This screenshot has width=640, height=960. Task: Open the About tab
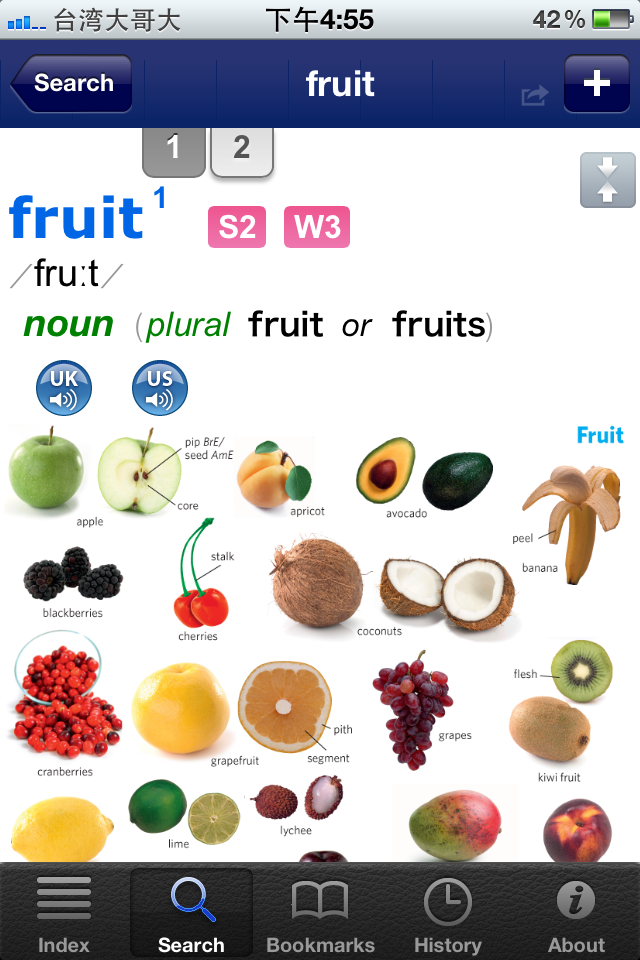click(576, 912)
